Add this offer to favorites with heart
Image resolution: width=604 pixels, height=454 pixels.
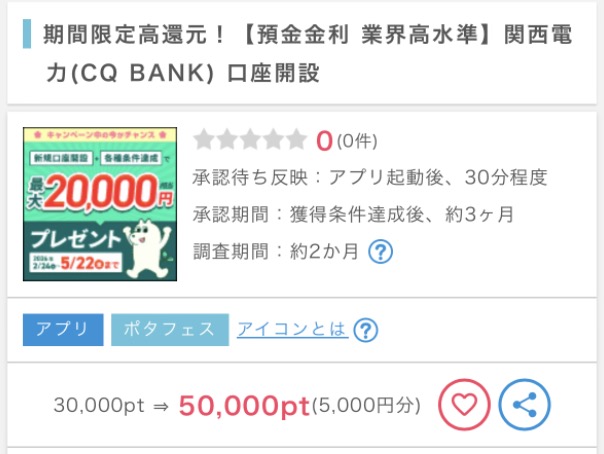coord(464,406)
